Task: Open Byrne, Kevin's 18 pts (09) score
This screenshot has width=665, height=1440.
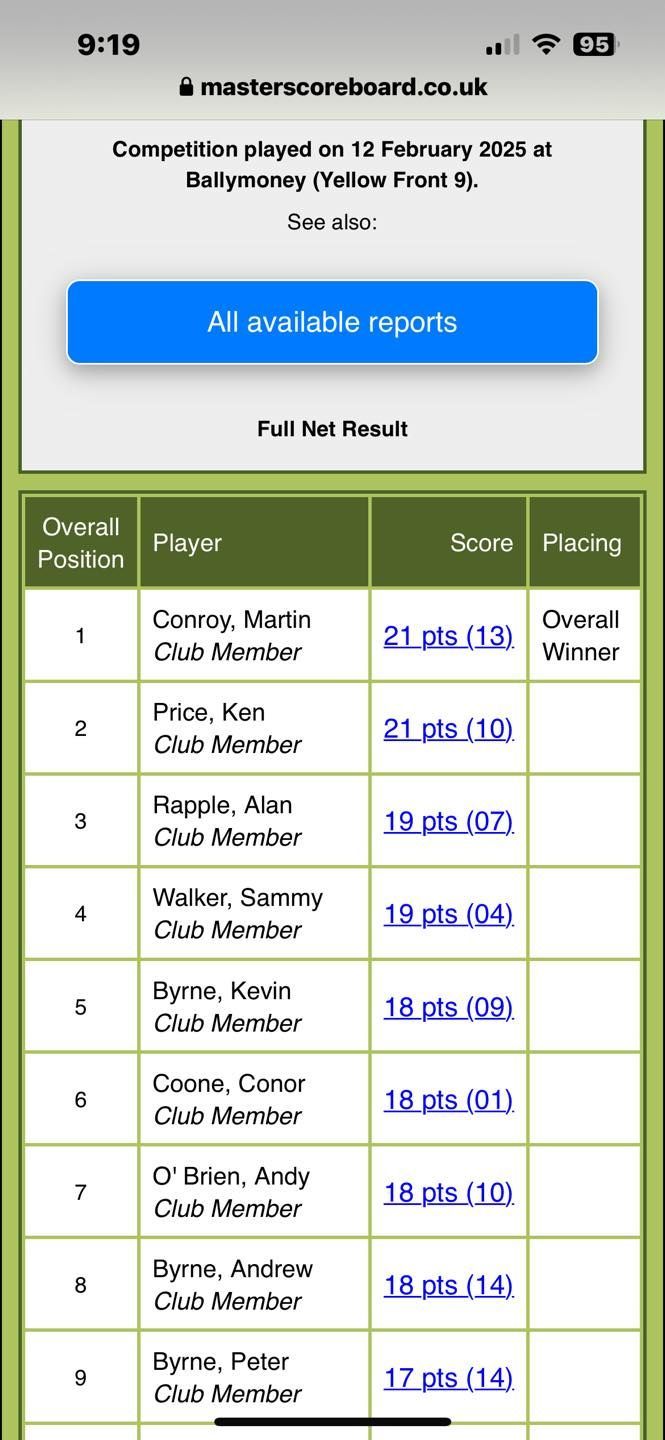Action: point(448,1007)
